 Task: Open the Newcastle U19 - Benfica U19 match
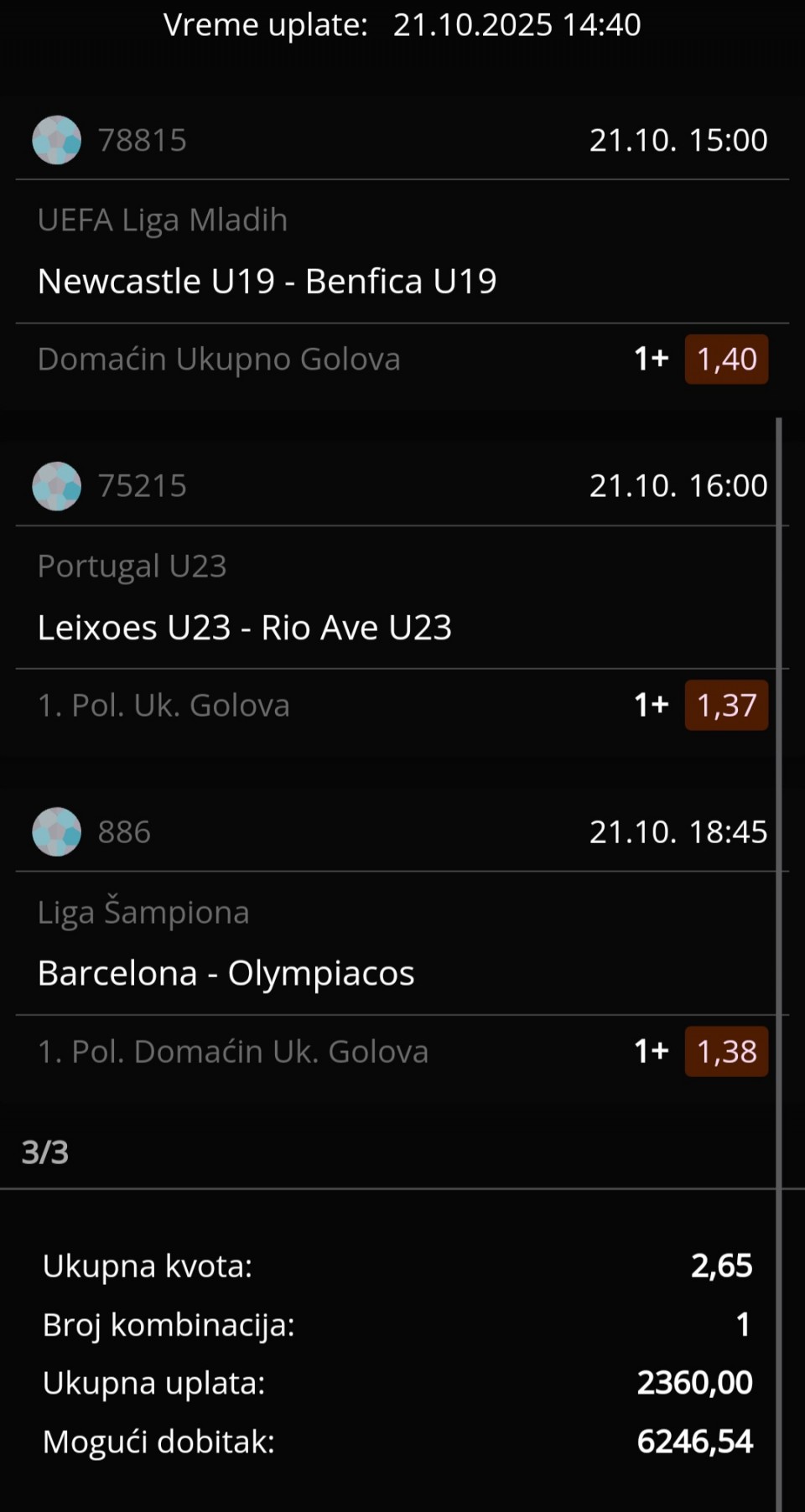tap(267, 282)
